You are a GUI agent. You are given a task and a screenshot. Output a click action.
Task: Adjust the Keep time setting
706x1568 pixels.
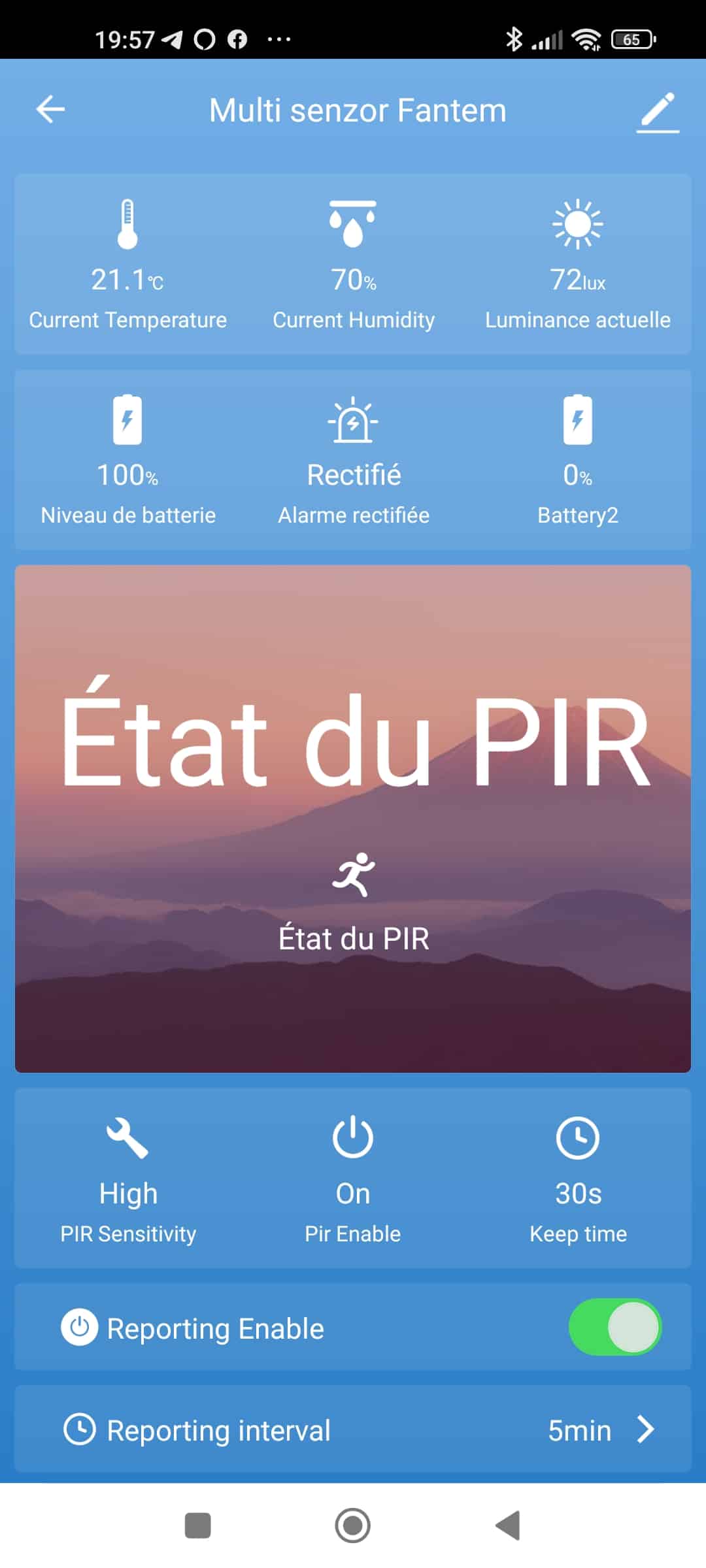coord(578,1178)
